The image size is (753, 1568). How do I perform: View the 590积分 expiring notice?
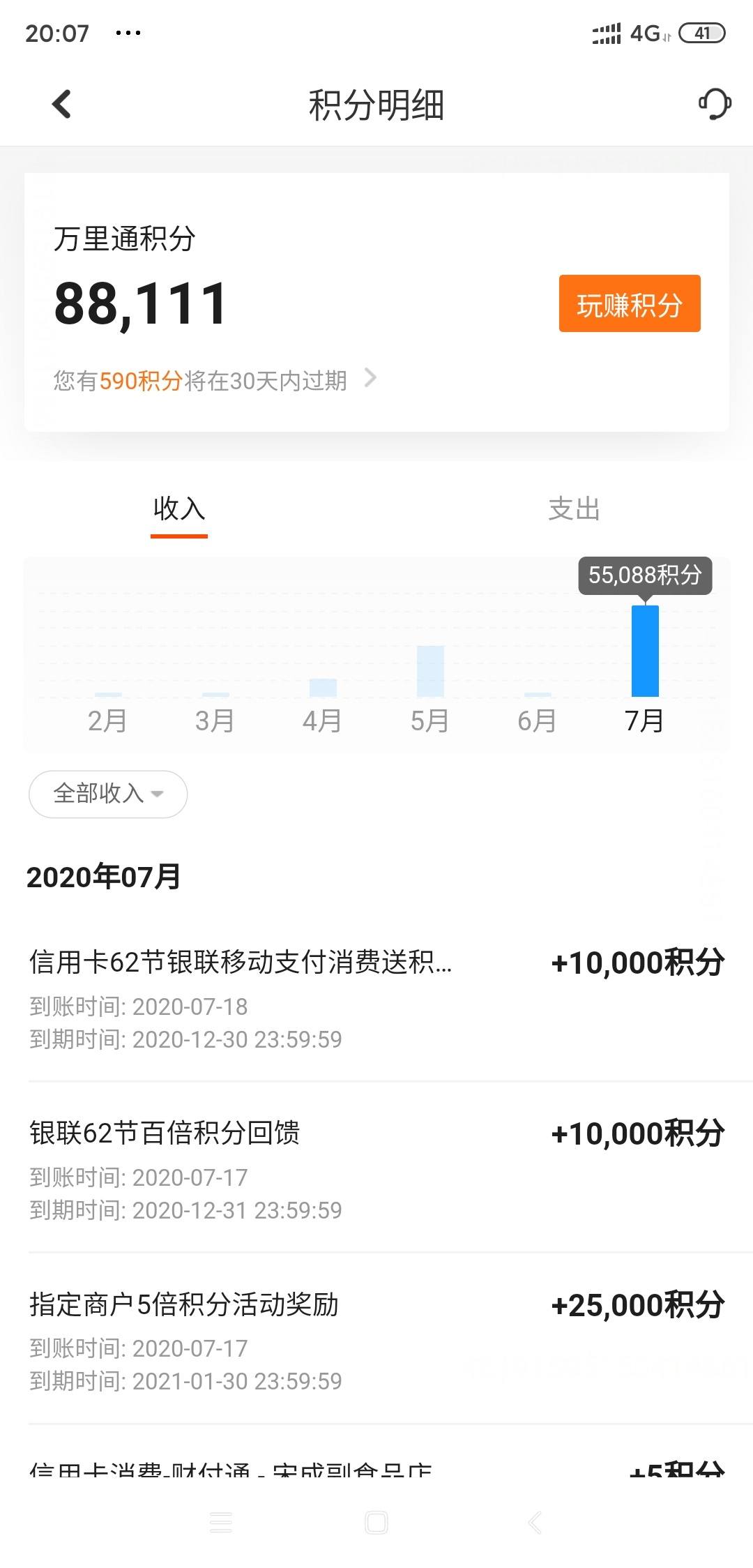[x=215, y=380]
